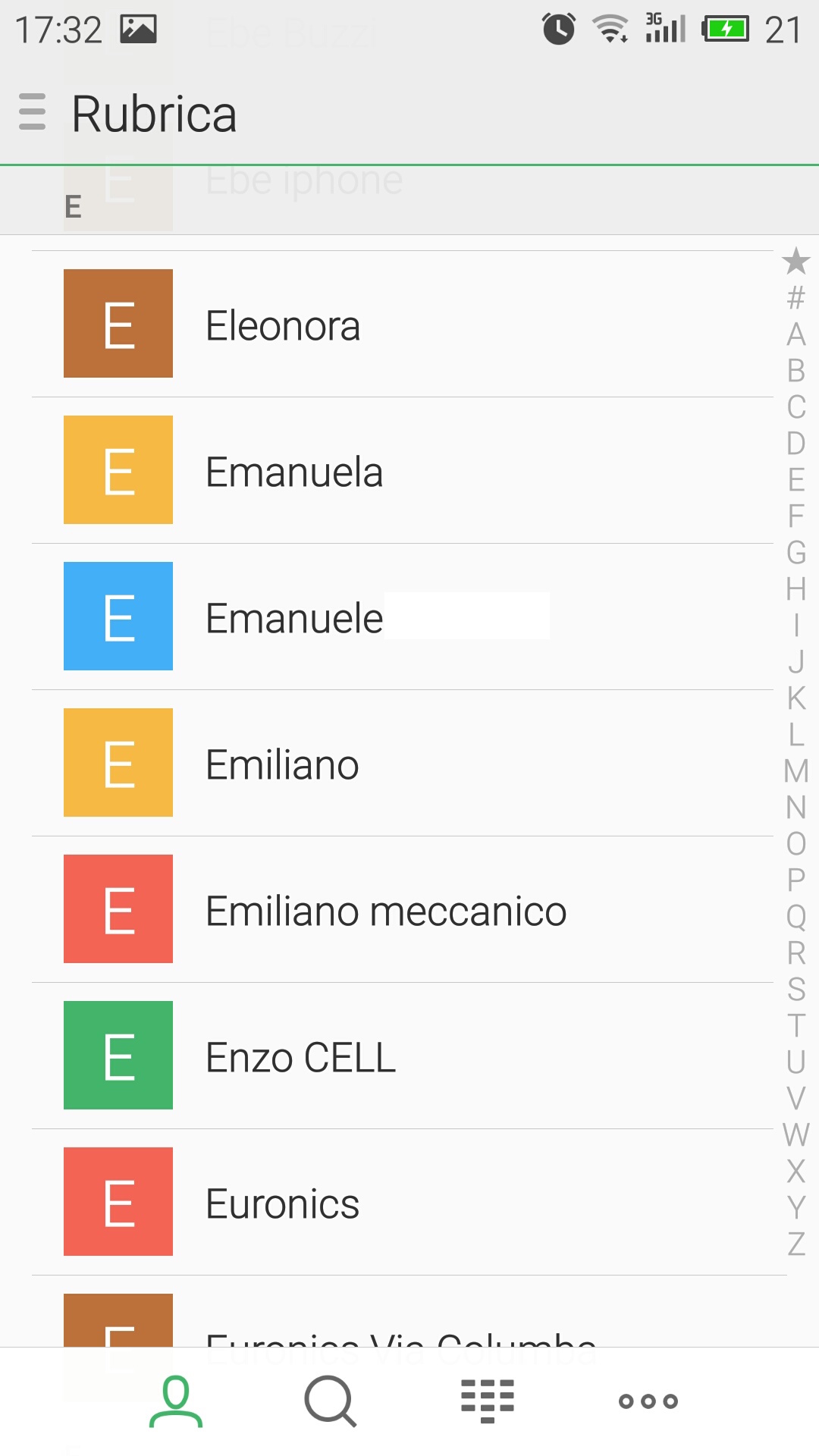The height and width of the screenshot is (1456, 819).
Task: Open the dial pad tab
Action: 488,1401
